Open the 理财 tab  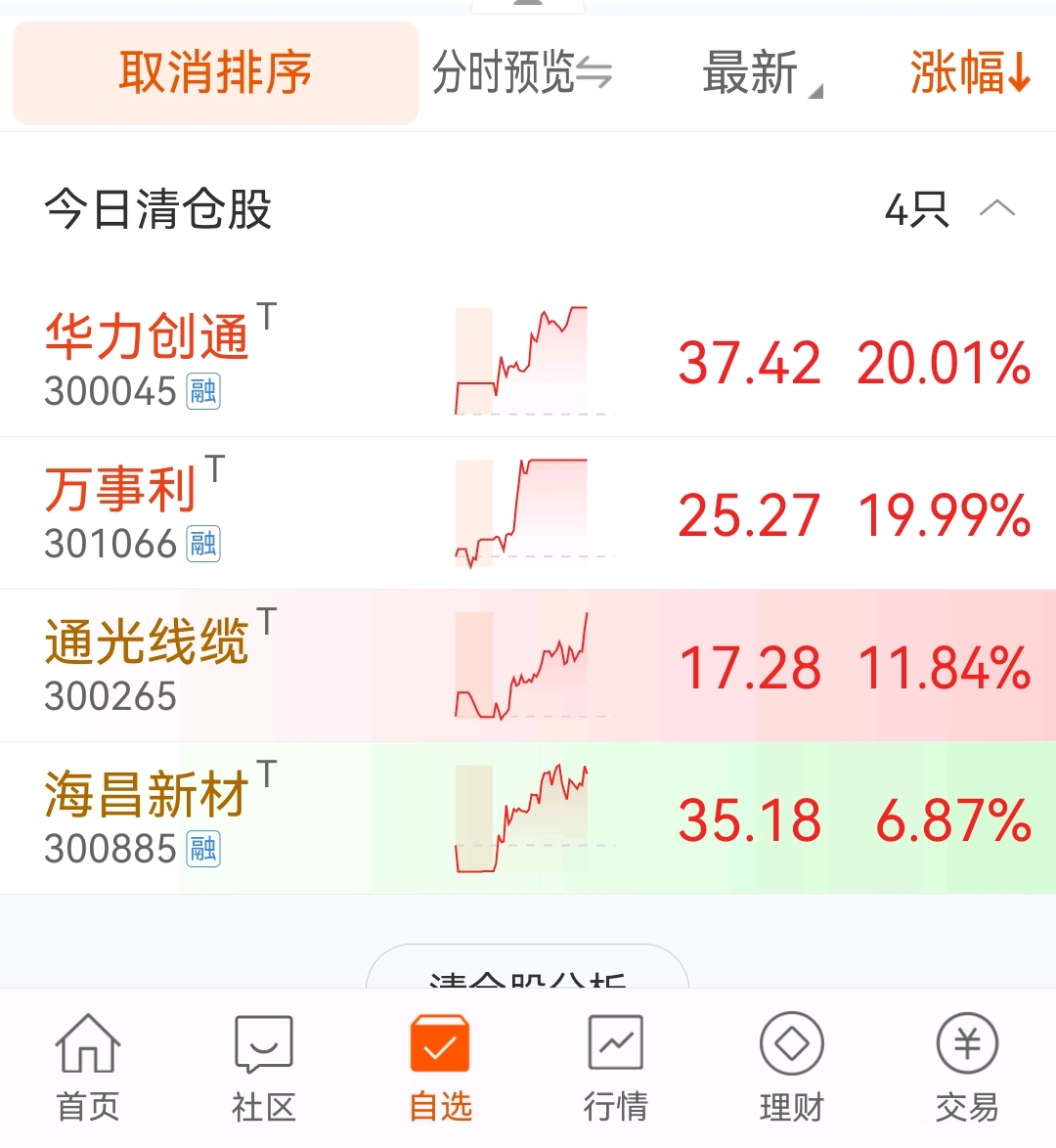coord(792,1068)
